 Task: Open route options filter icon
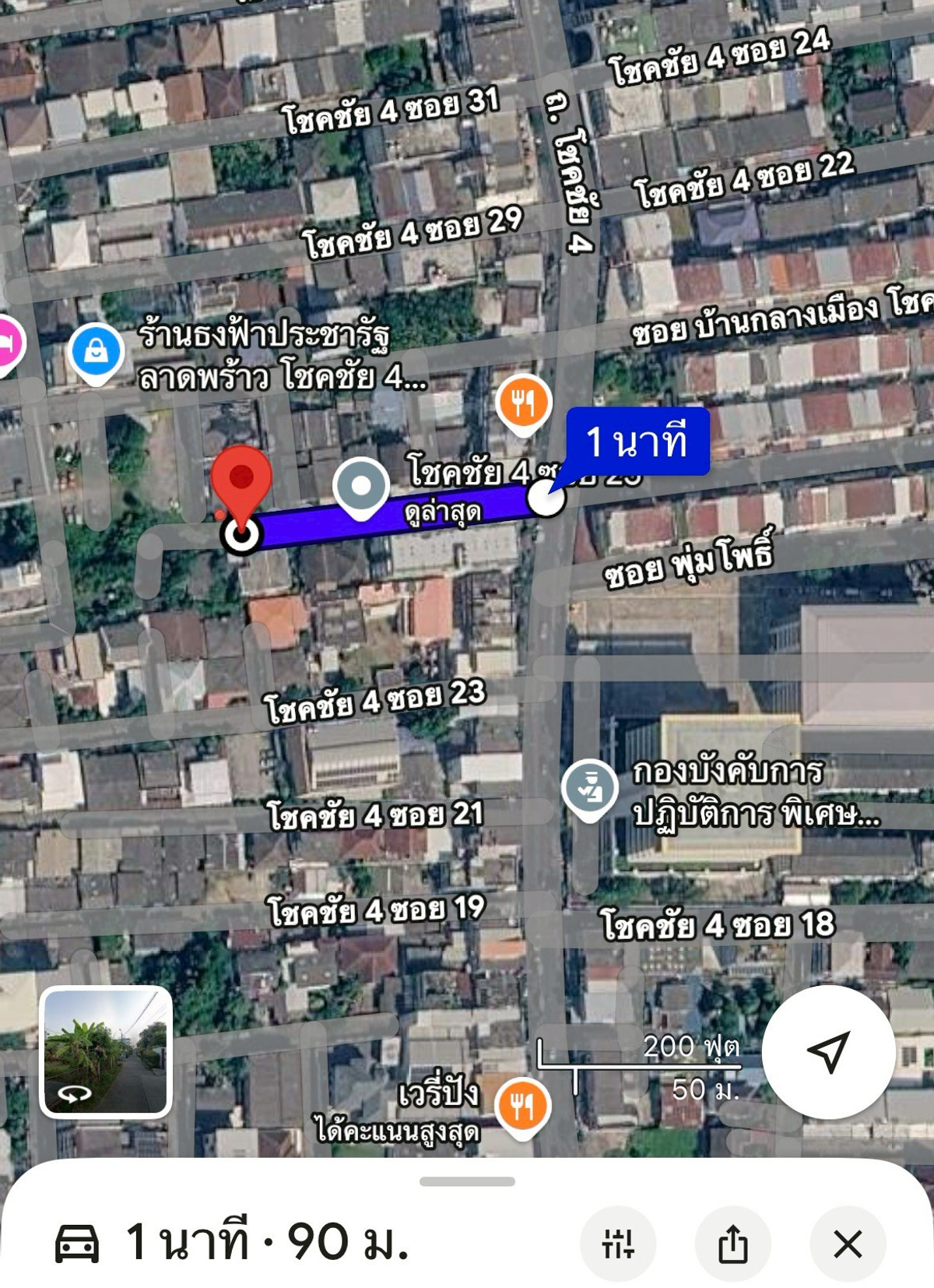618,1244
